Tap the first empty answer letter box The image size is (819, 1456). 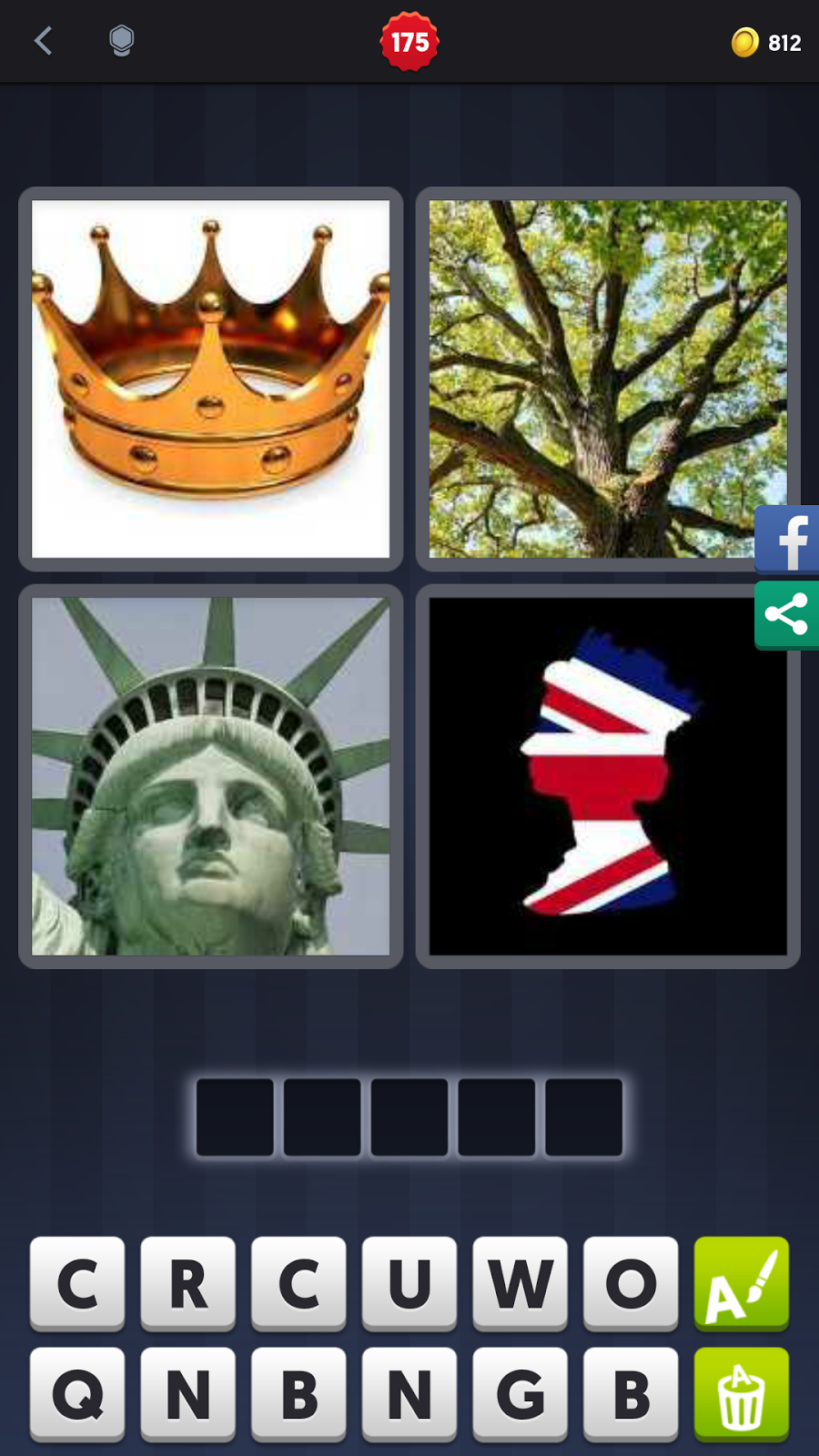(x=235, y=1117)
